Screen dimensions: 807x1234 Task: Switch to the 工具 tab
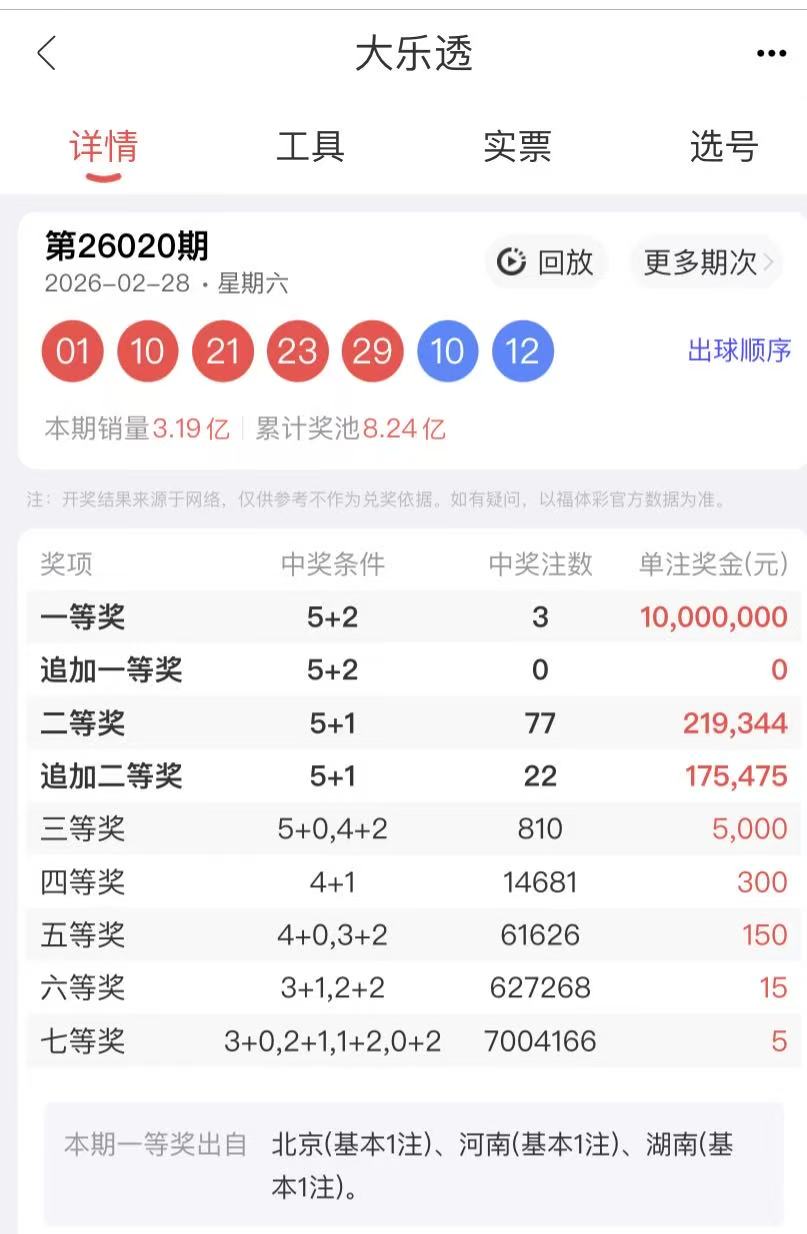310,147
